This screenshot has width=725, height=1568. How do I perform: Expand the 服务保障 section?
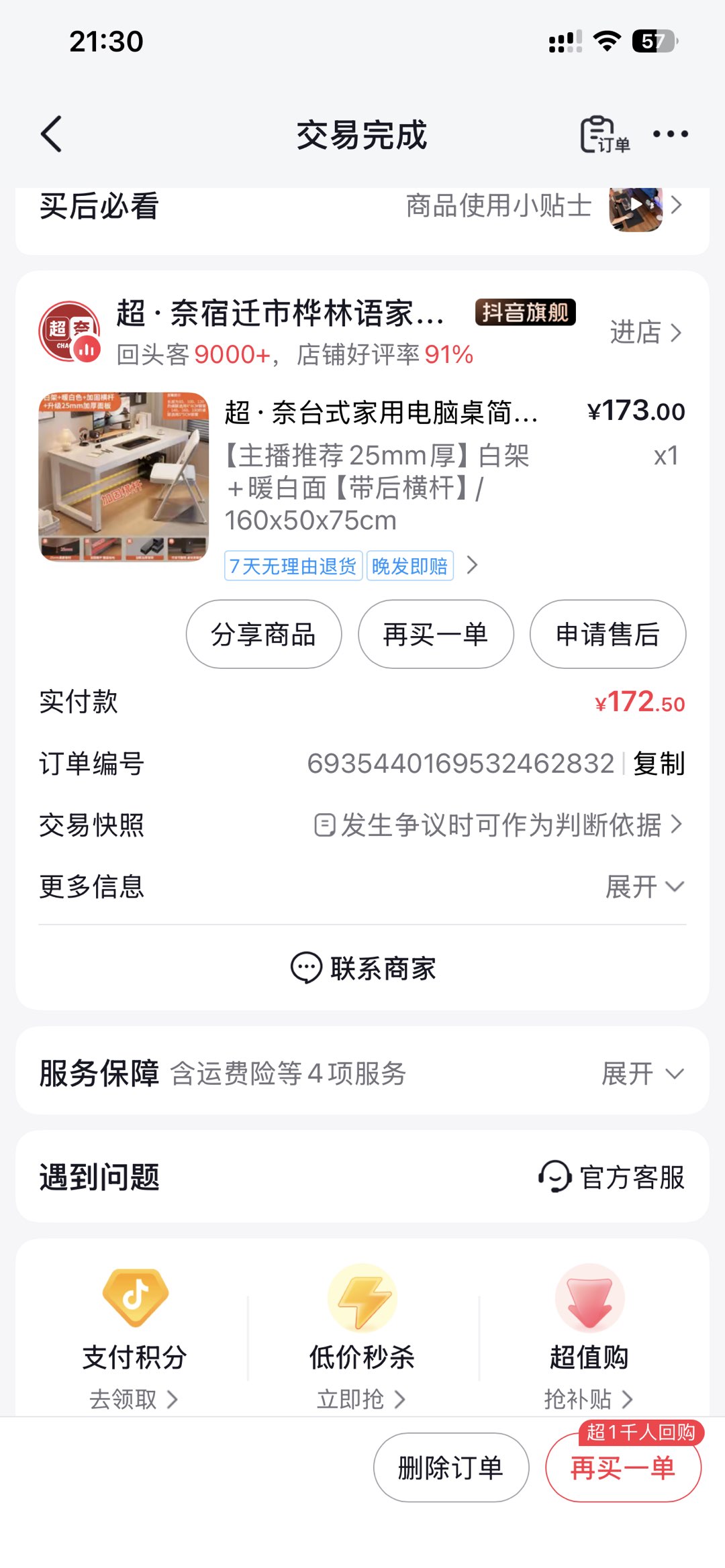click(x=642, y=1074)
